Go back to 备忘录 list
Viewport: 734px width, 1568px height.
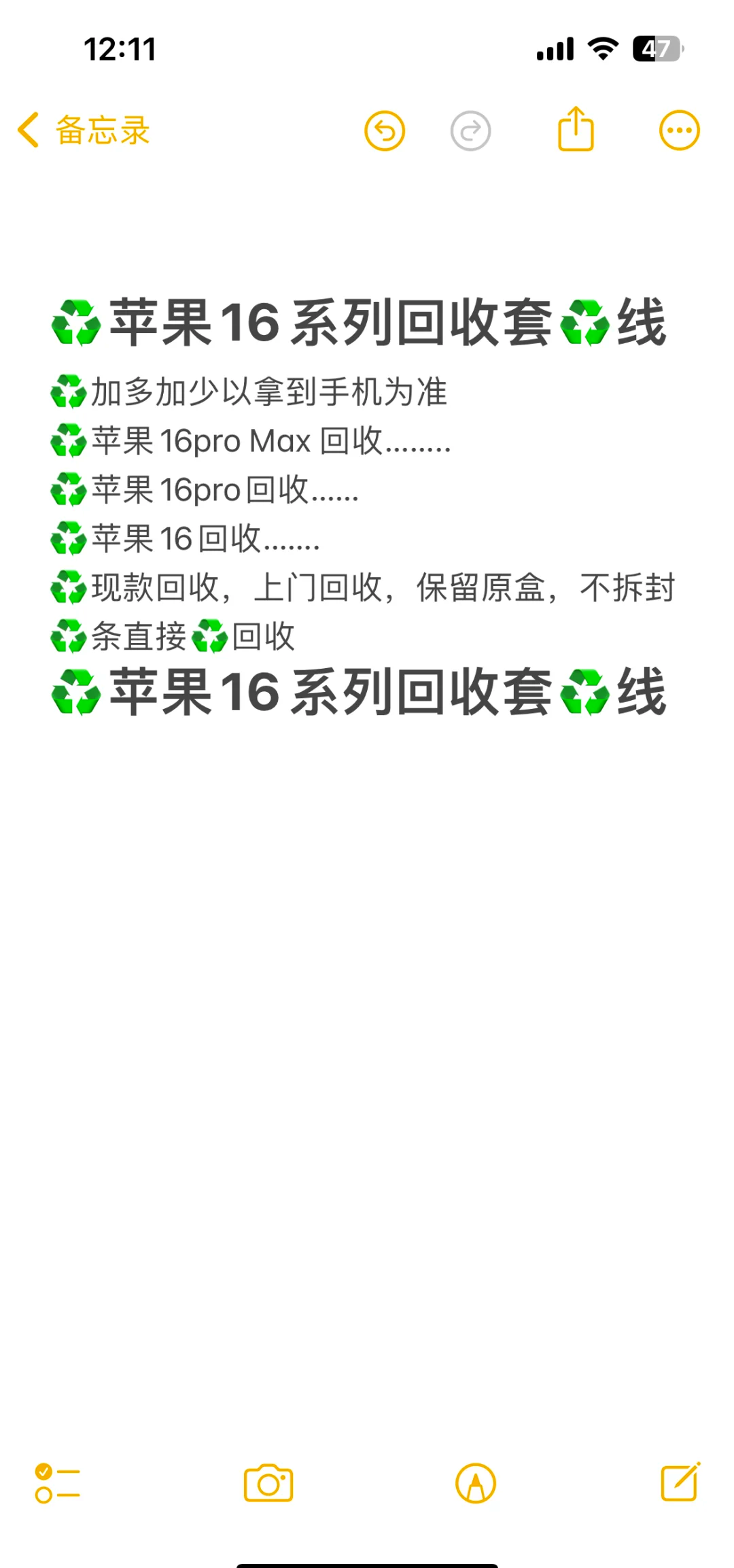coord(83,130)
